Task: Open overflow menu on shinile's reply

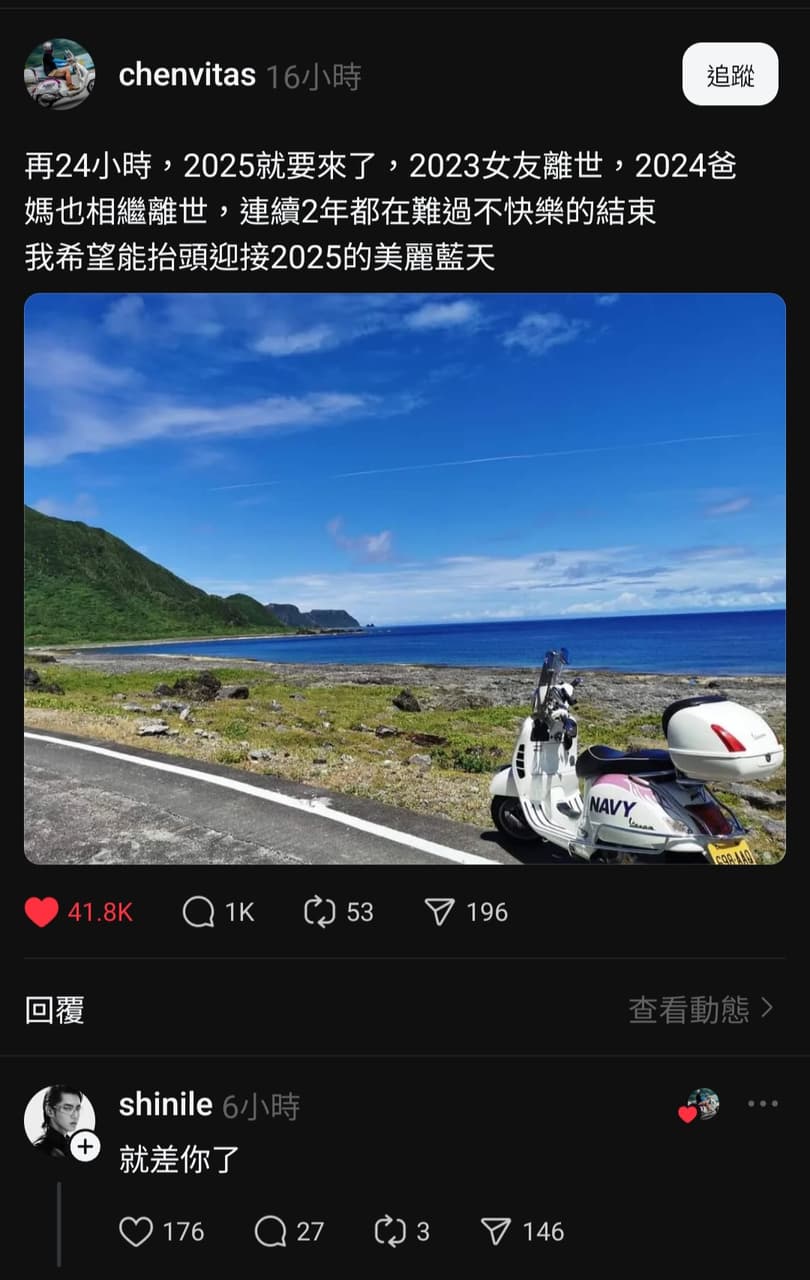Action: click(762, 1104)
